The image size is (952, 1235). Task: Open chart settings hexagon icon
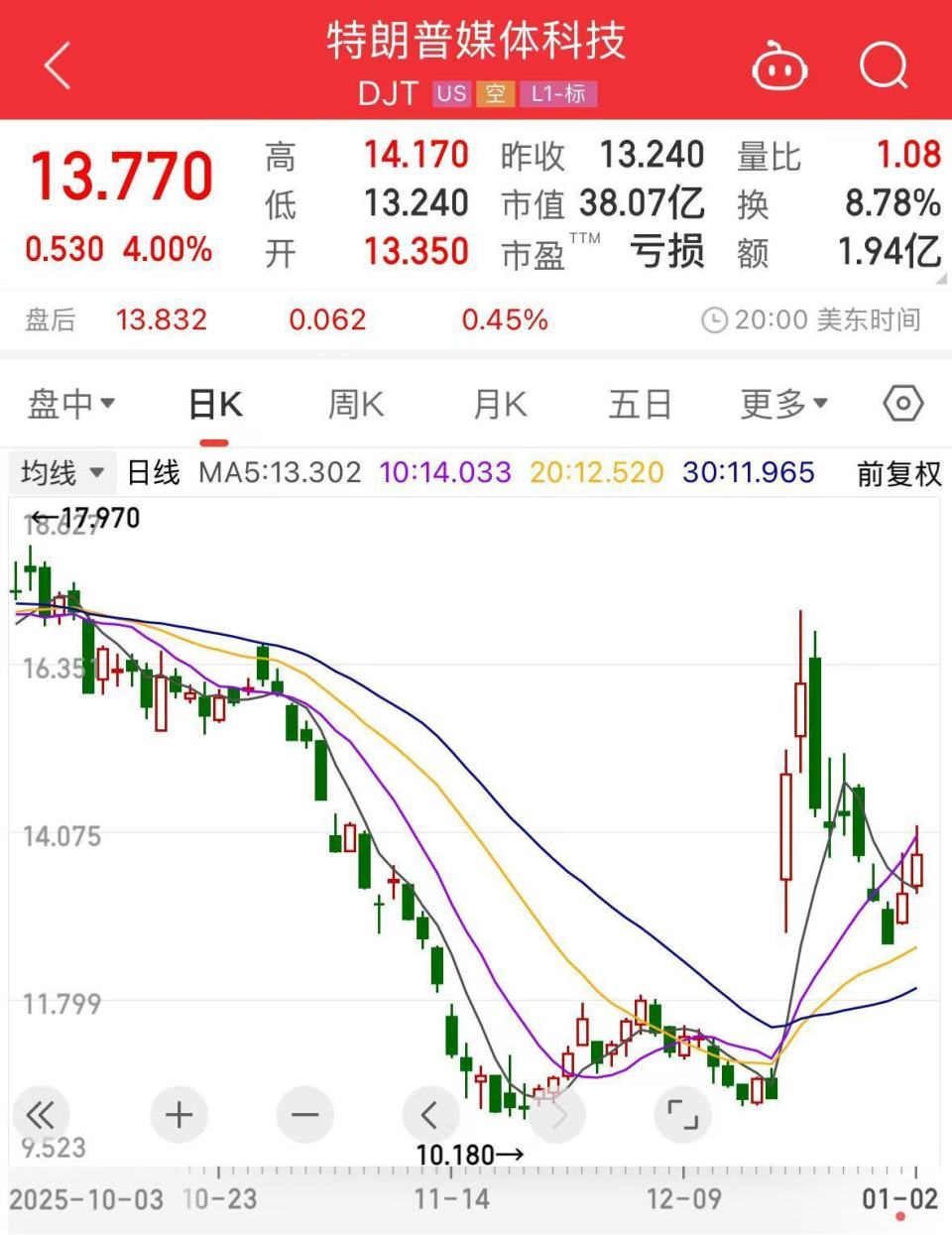pyautogui.click(x=902, y=404)
